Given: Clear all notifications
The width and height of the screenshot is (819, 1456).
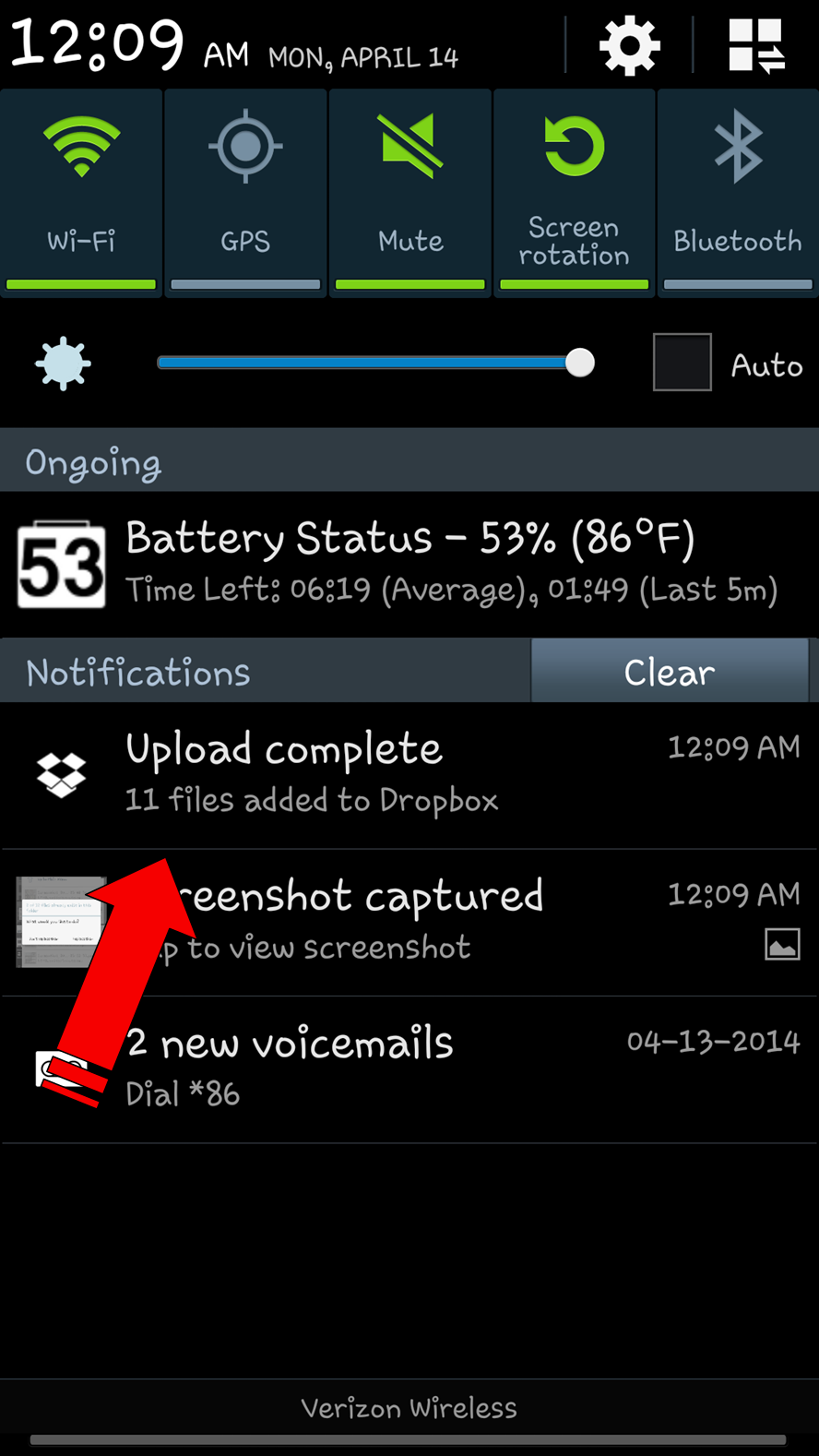Looking at the screenshot, I should point(670,672).
